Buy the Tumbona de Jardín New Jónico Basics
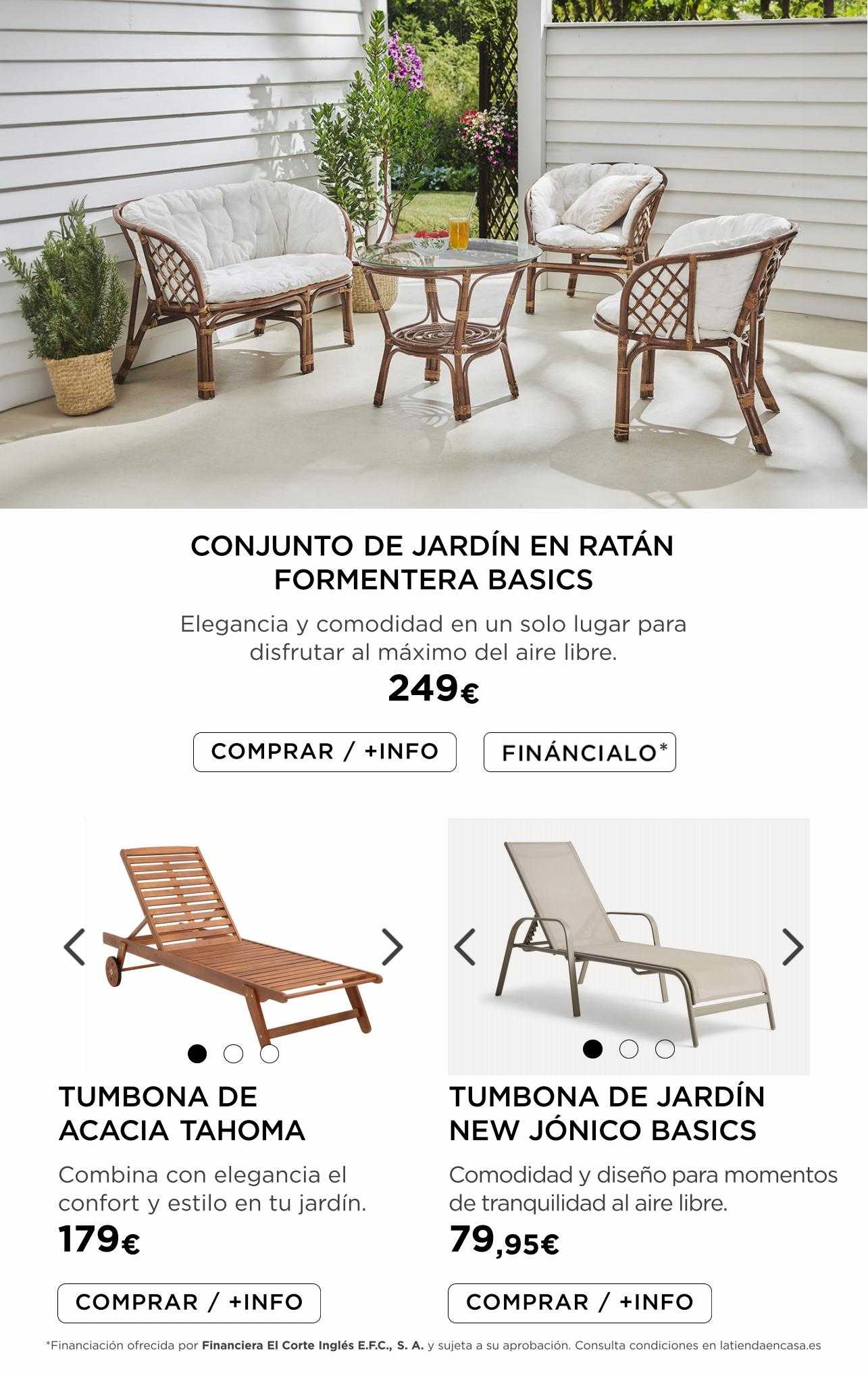The image size is (868, 1378). [579, 1303]
